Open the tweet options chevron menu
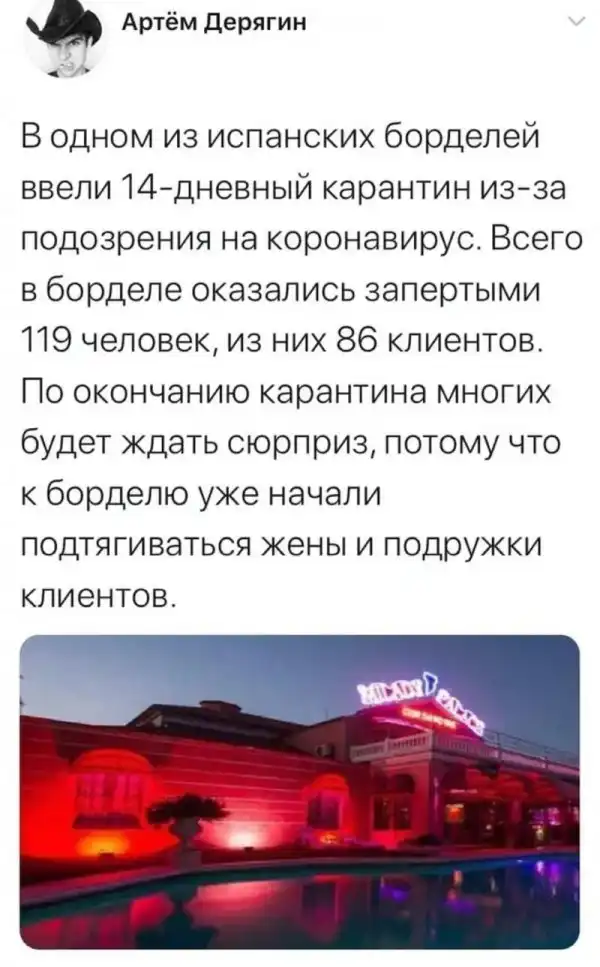The height and width of the screenshot is (967, 600). point(575,22)
